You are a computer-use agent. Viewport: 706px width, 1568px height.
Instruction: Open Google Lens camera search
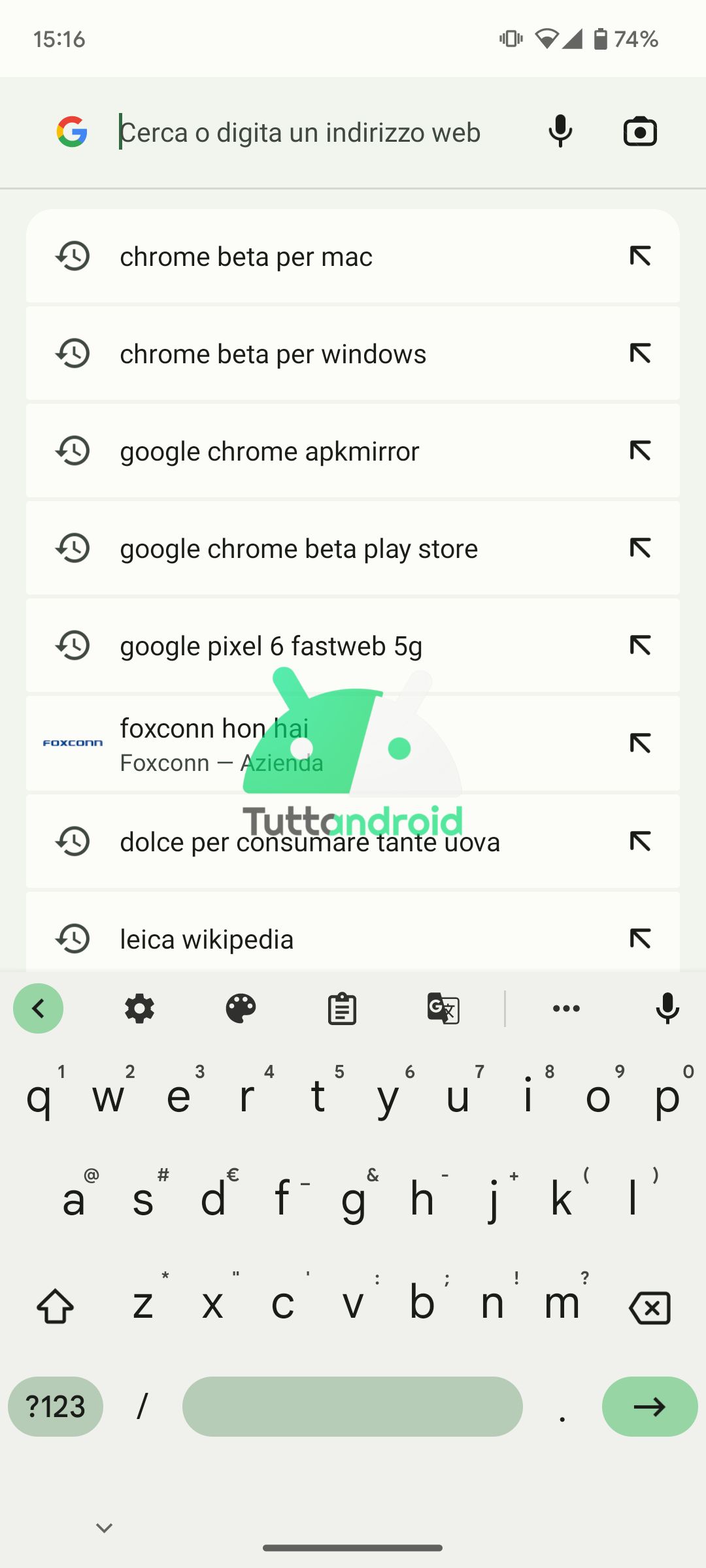[x=639, y=132]
